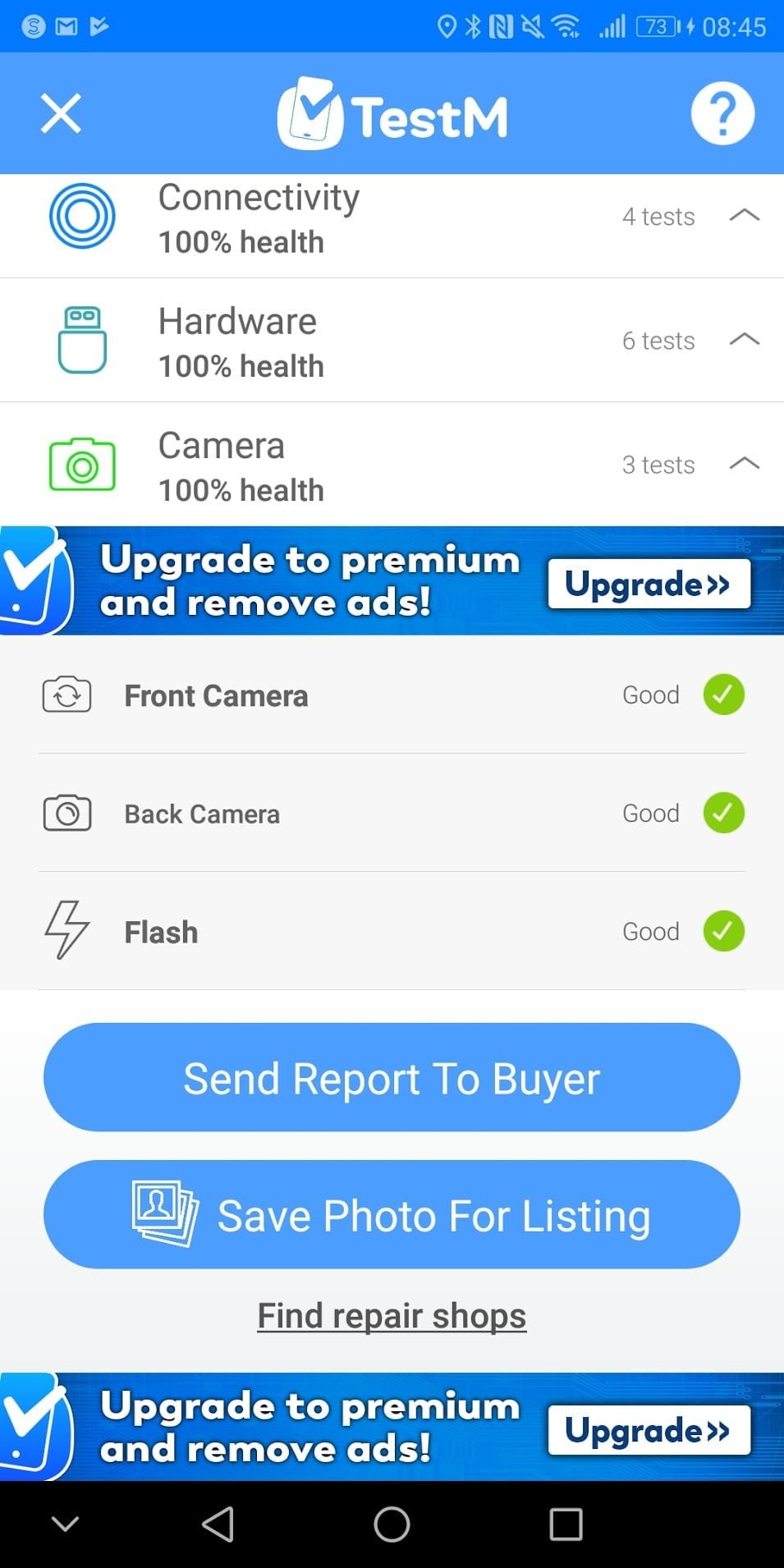Open the Flash test result
Image resolution: width=784 pixels, height=1568 pixels.
(x=392, y=932)
